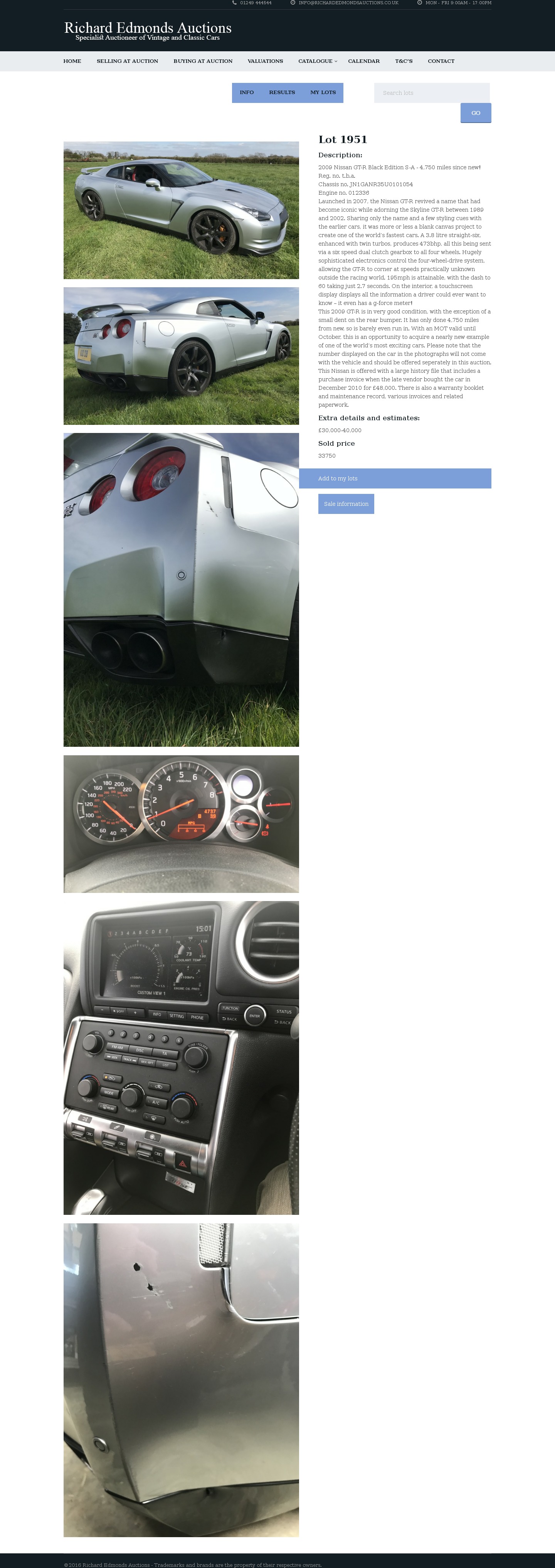Screen dimensions: 555x1568
Task: View the T&C's page
Action: pos(404,61)
